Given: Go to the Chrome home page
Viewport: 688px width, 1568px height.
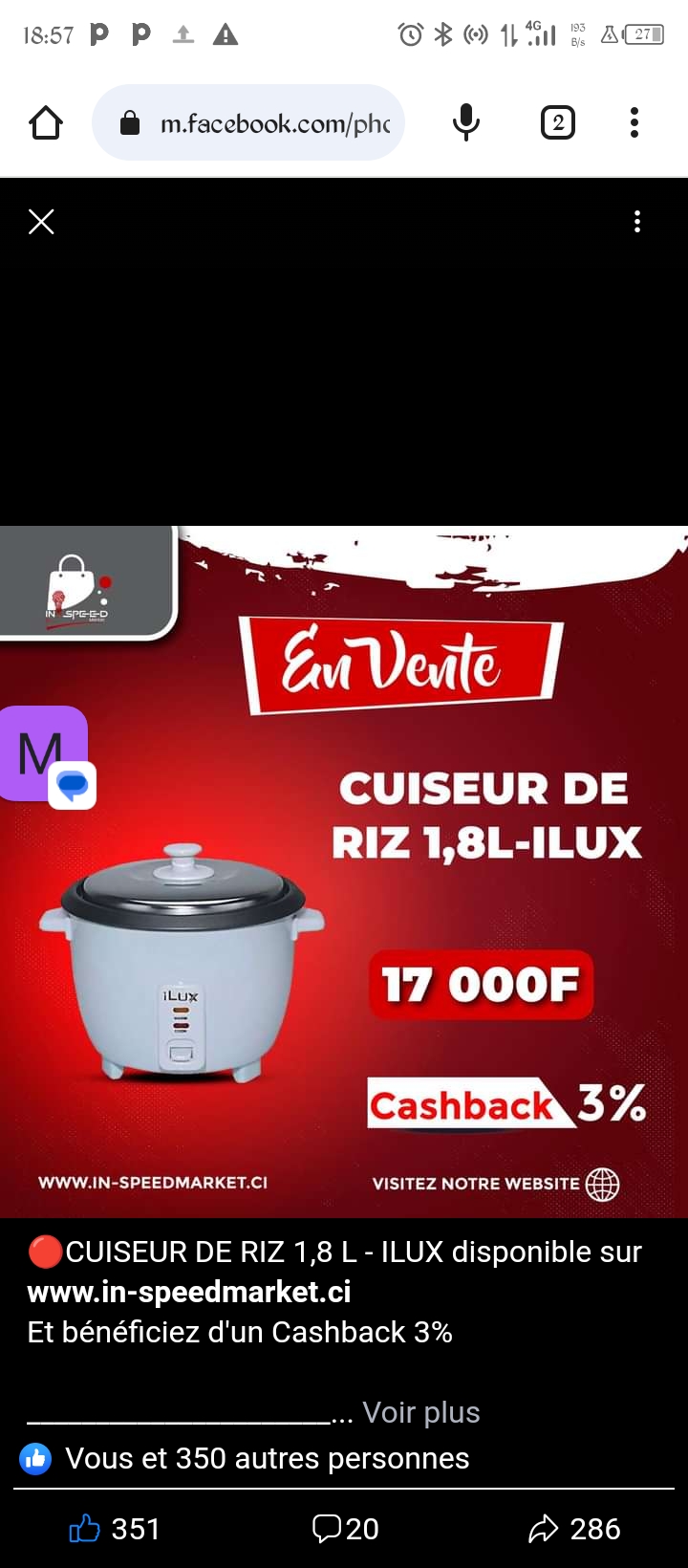Looking at the screenshot, I should pos(46,122).
